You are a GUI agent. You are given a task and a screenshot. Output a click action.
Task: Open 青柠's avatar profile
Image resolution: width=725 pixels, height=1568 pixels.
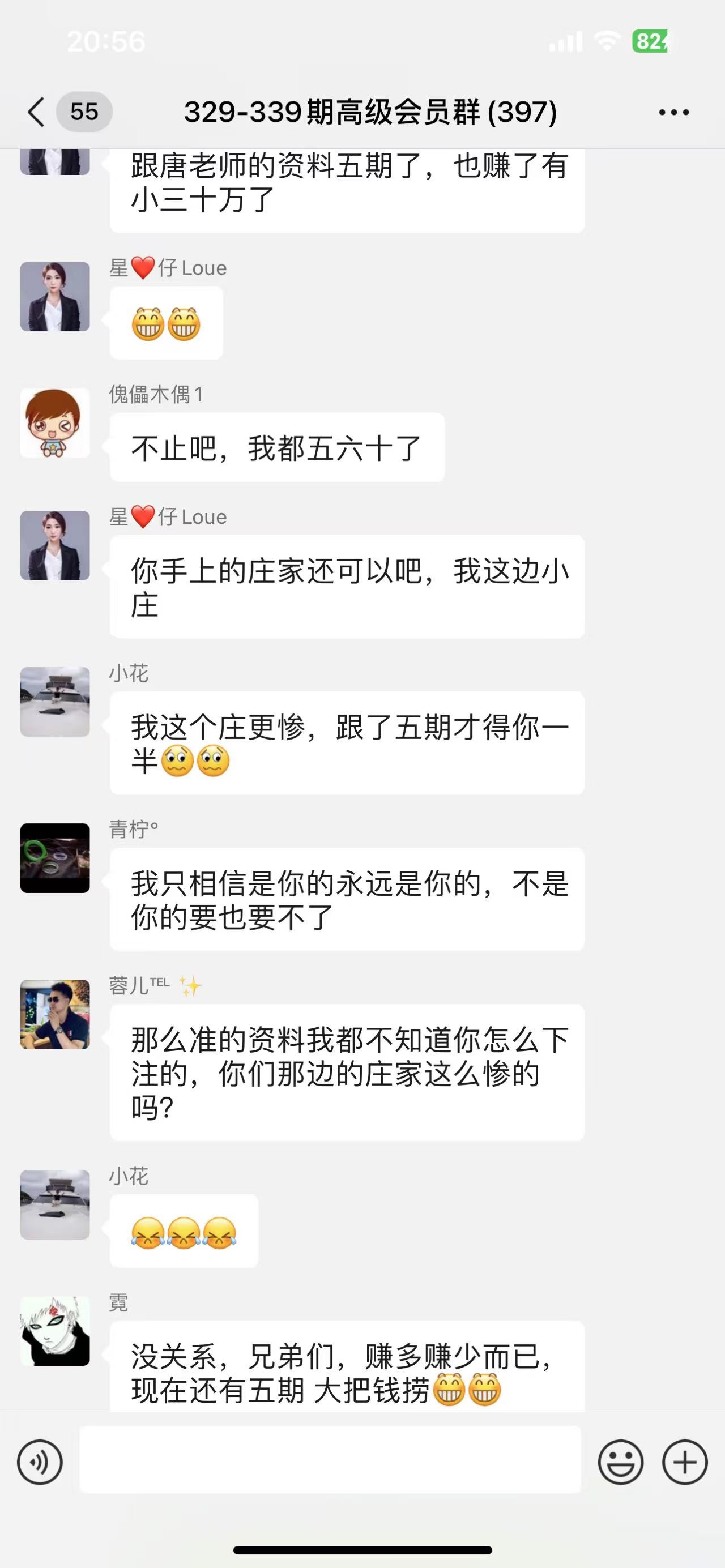pyautogui.click(x=55, y=858)
